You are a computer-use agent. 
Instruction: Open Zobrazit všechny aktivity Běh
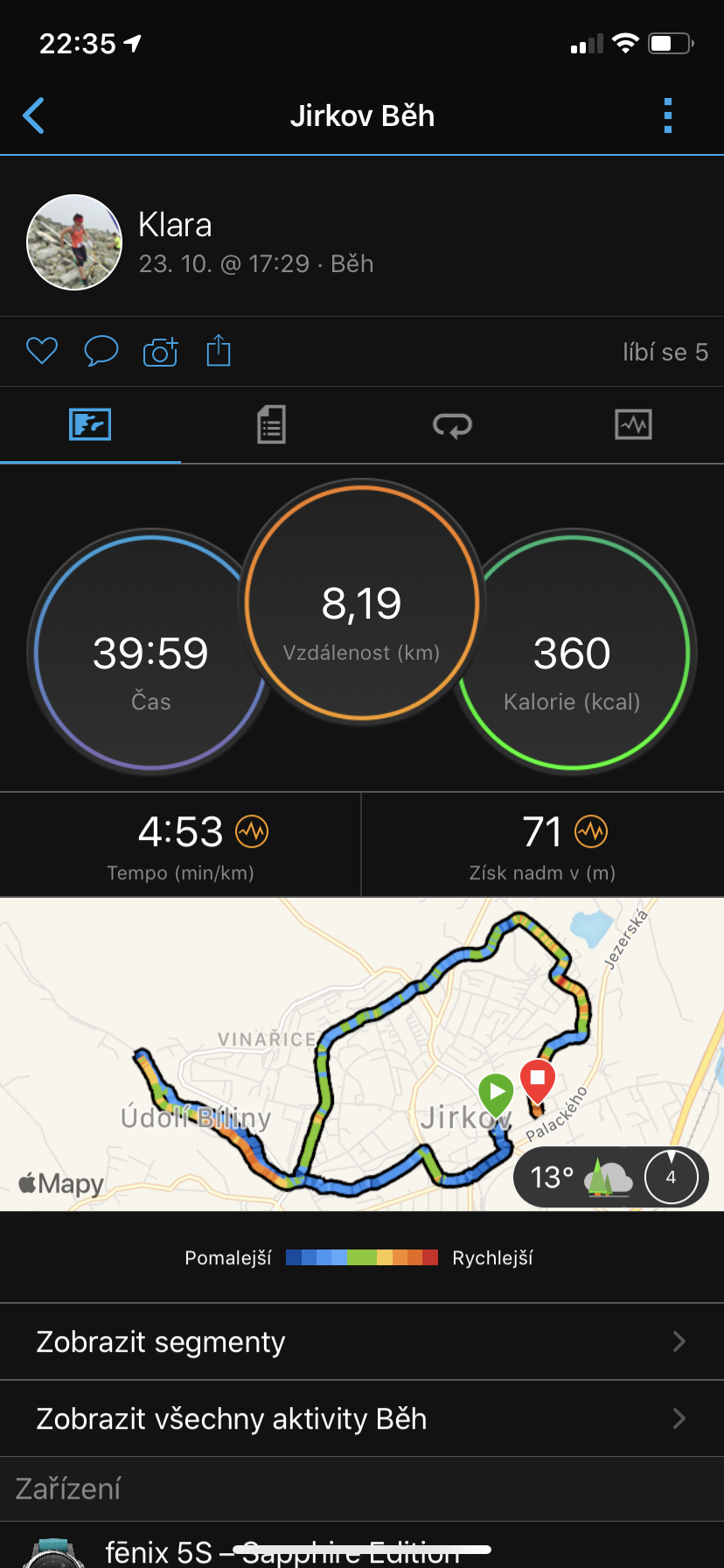tap(362, 1418)
